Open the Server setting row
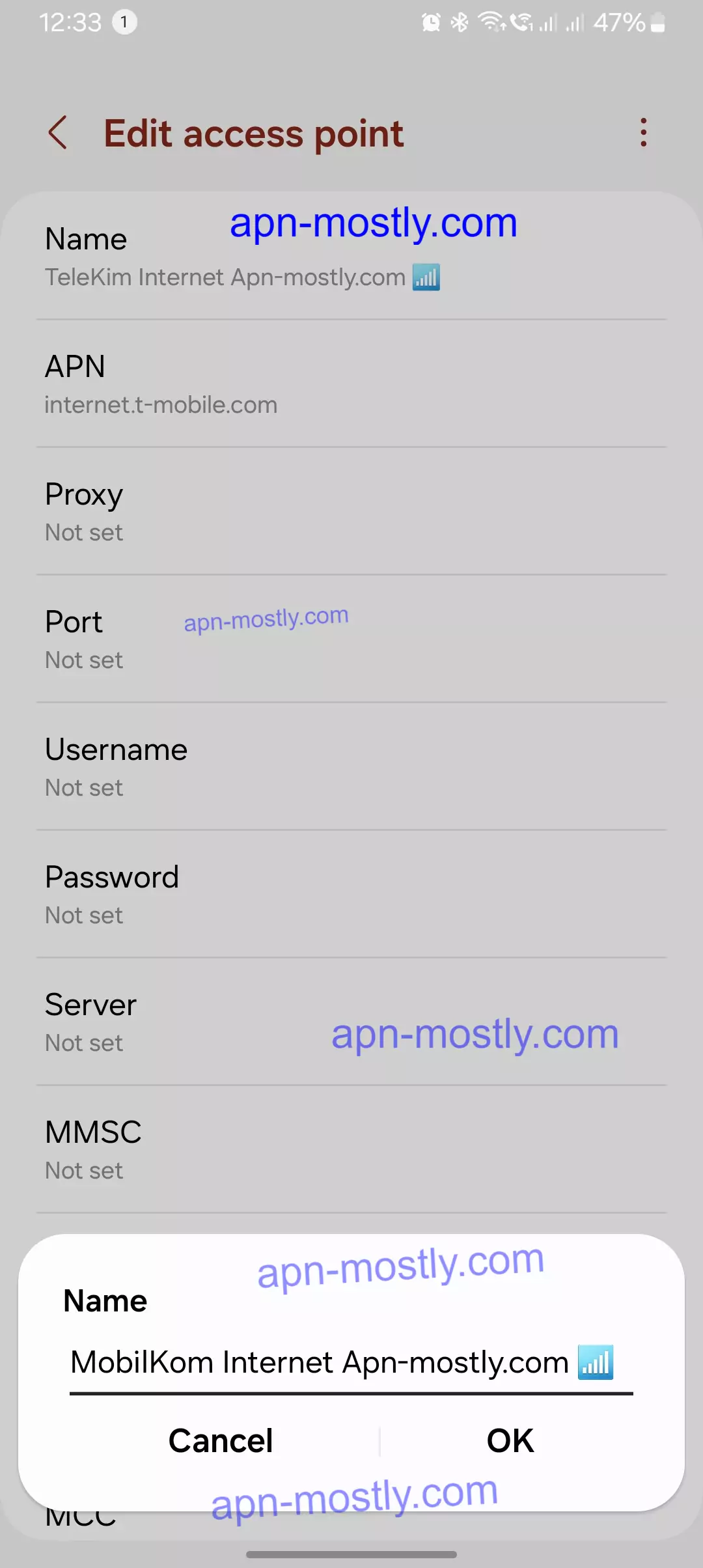Viewport: 703px width, 1568px height. (351, 1022)
